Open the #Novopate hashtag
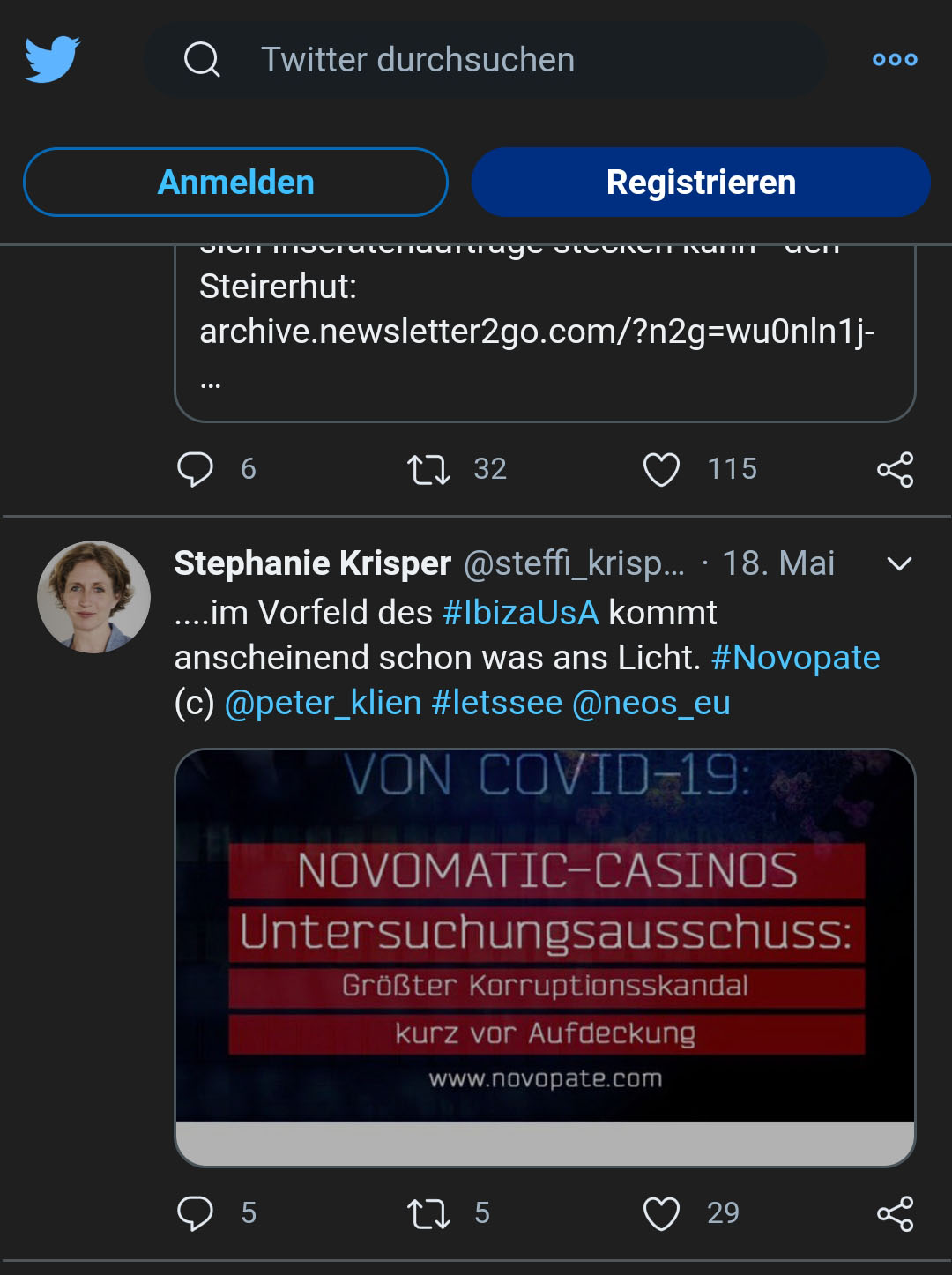This screenshot has width=952, height=1275. pos(795,658)
